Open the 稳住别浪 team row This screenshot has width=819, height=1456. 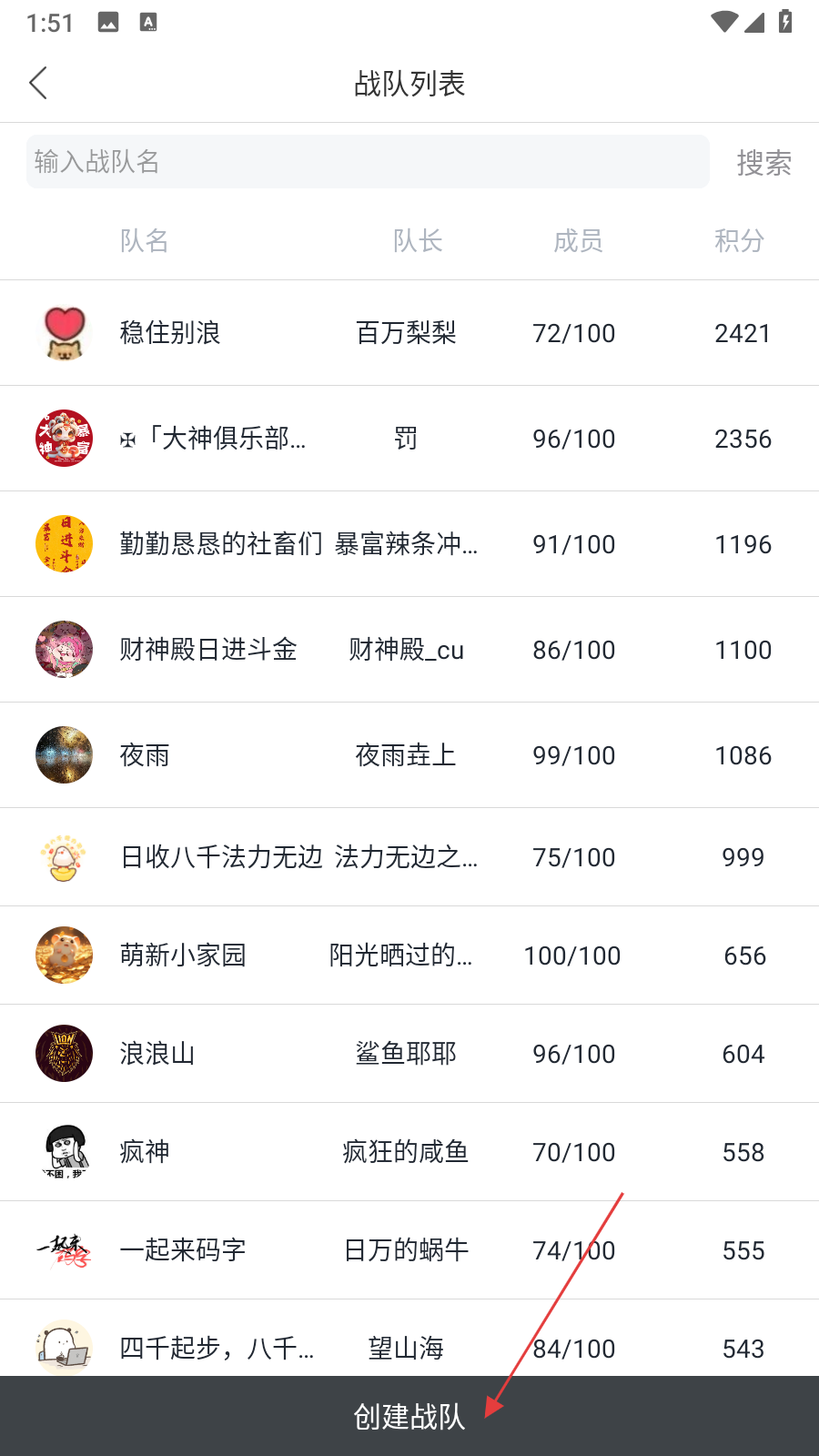point(409,333)
